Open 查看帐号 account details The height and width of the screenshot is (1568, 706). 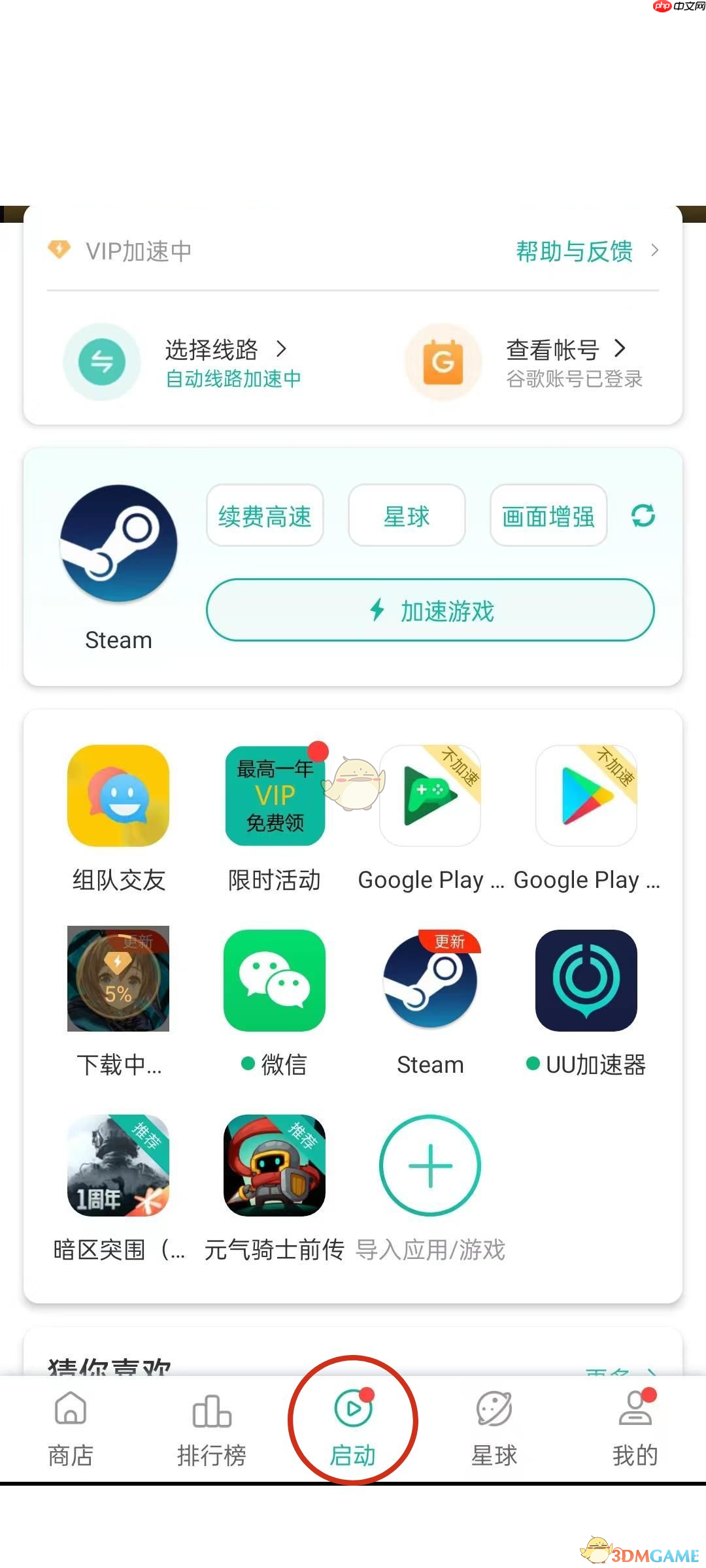pos(553,351)
